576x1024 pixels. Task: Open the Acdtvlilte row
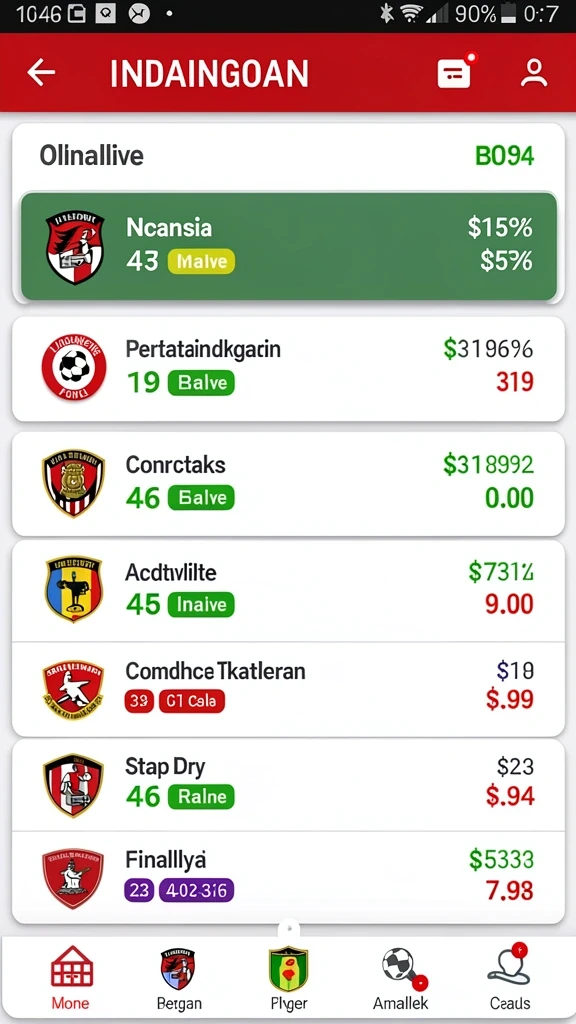289,591
